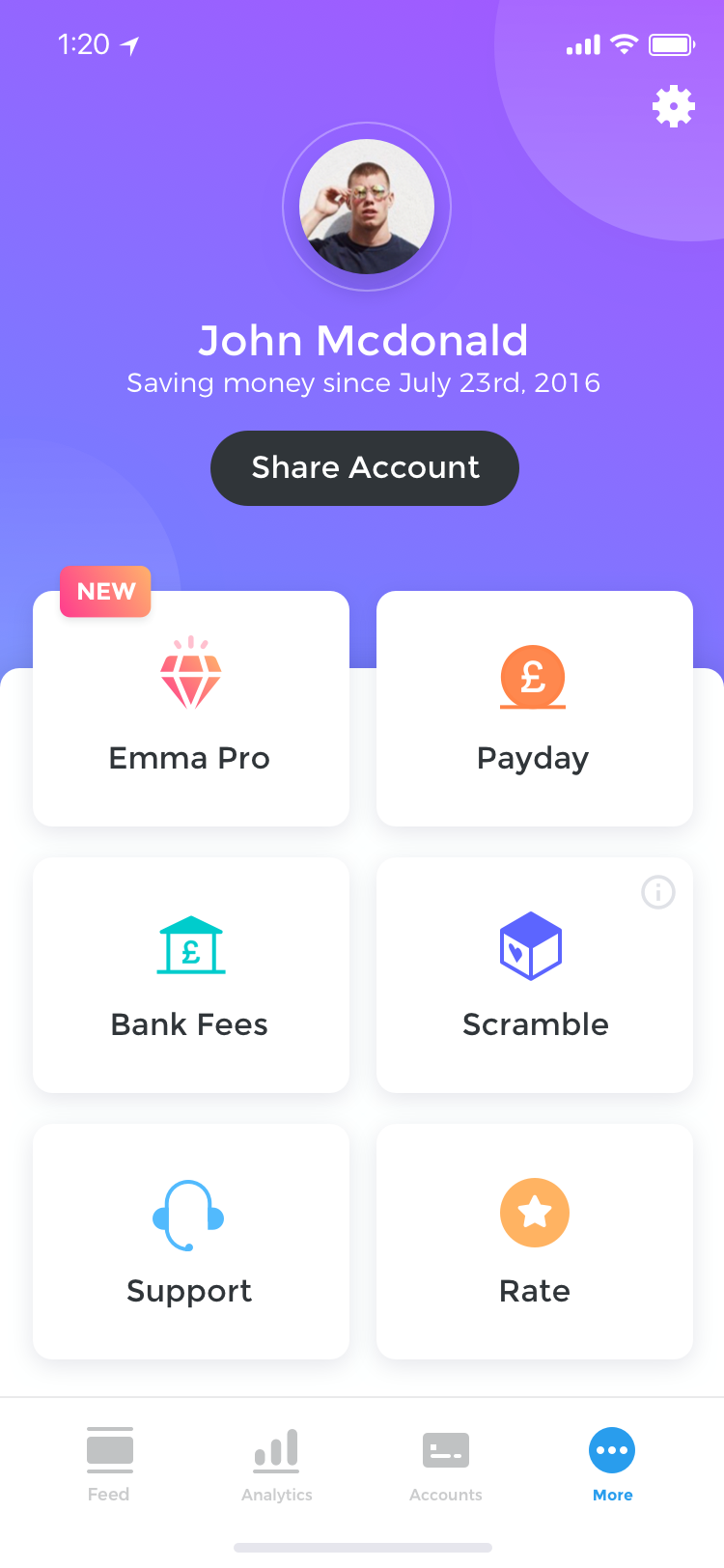Open the Payday card
Screen dimensions: 724x1568
pyautogui.click(x=535, y=709)
